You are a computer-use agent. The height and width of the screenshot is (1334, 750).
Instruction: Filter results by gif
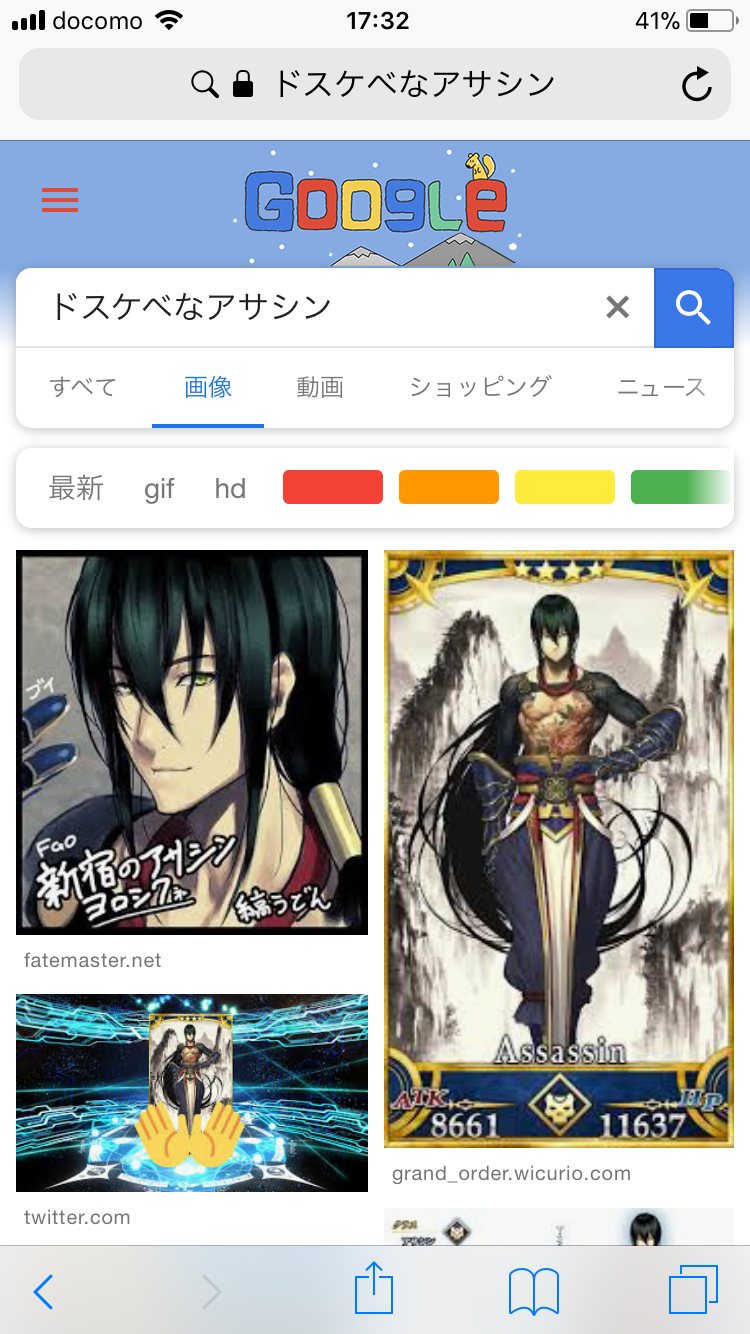[159, 488]
